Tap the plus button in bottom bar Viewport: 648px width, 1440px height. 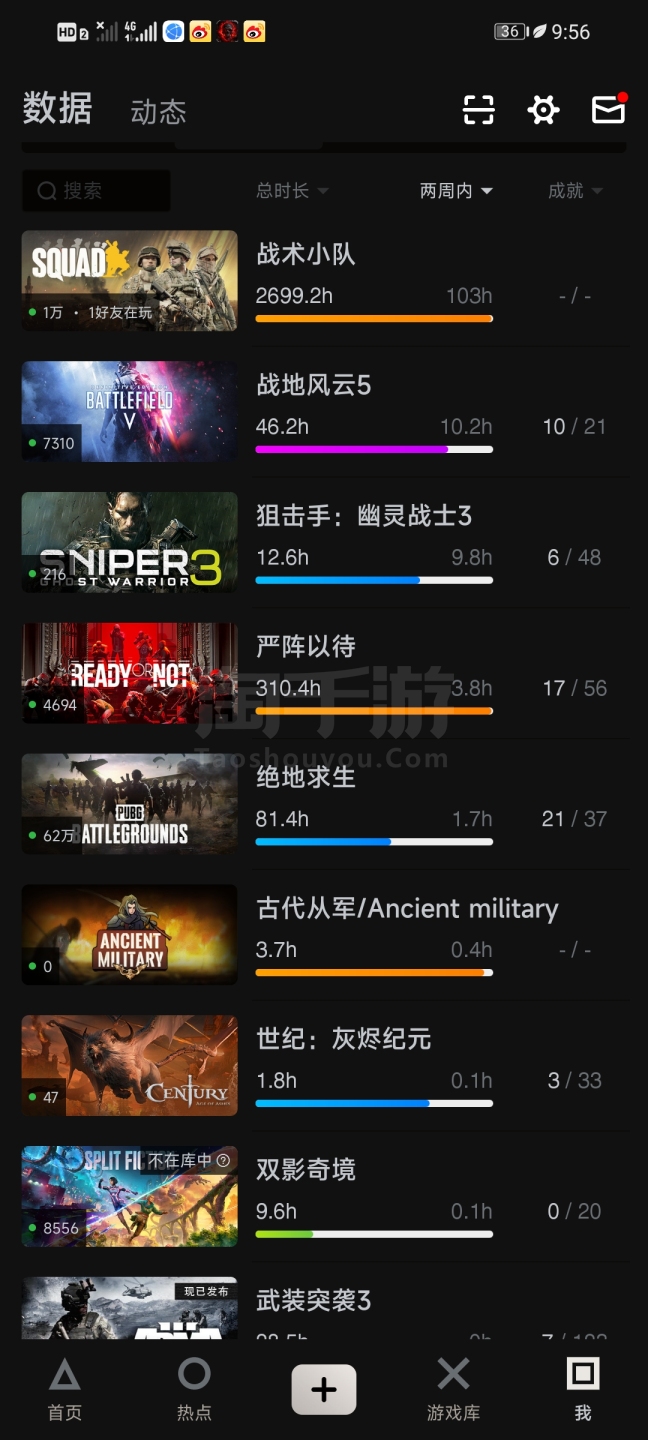pyautogui.click(x=324, y=1390)
